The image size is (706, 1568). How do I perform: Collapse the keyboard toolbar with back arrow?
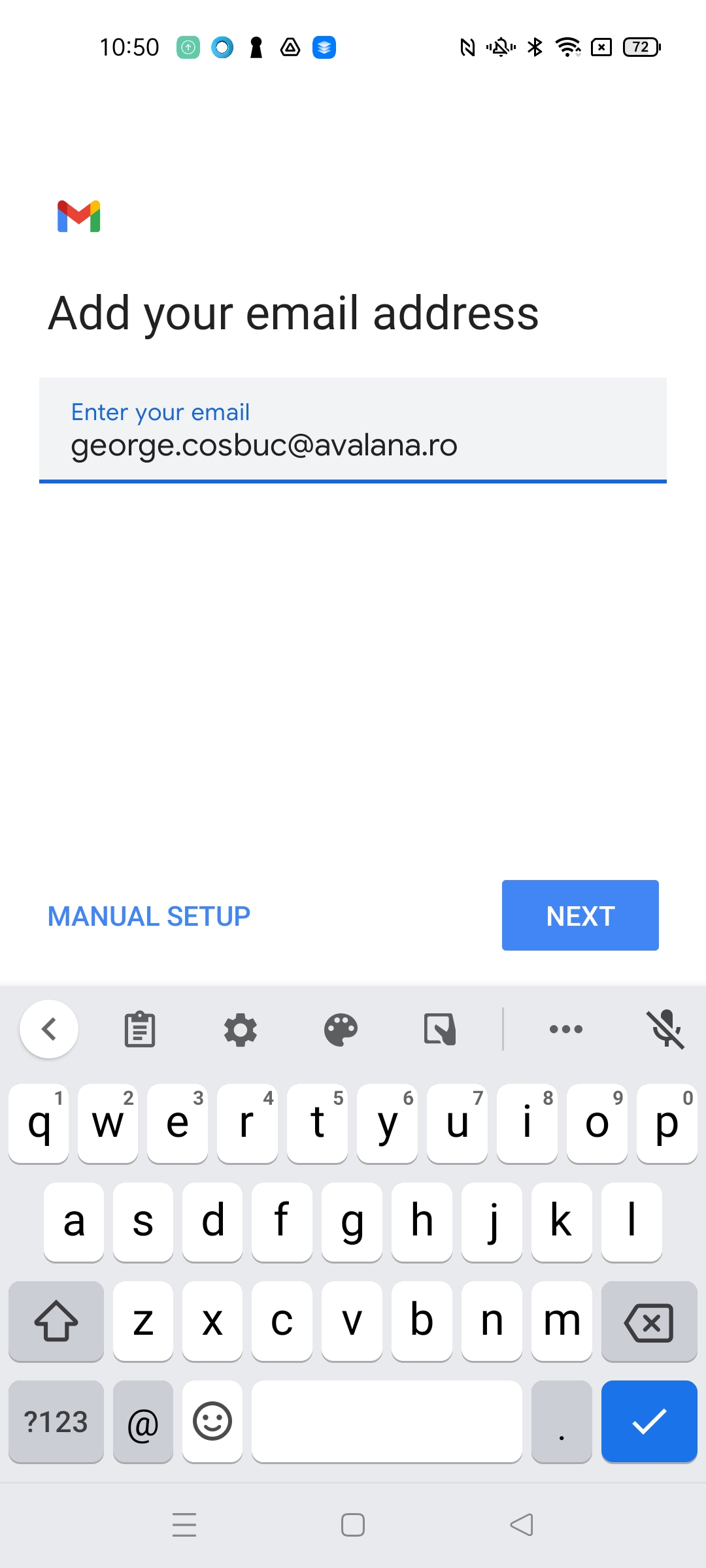(x=49, y=1029)
